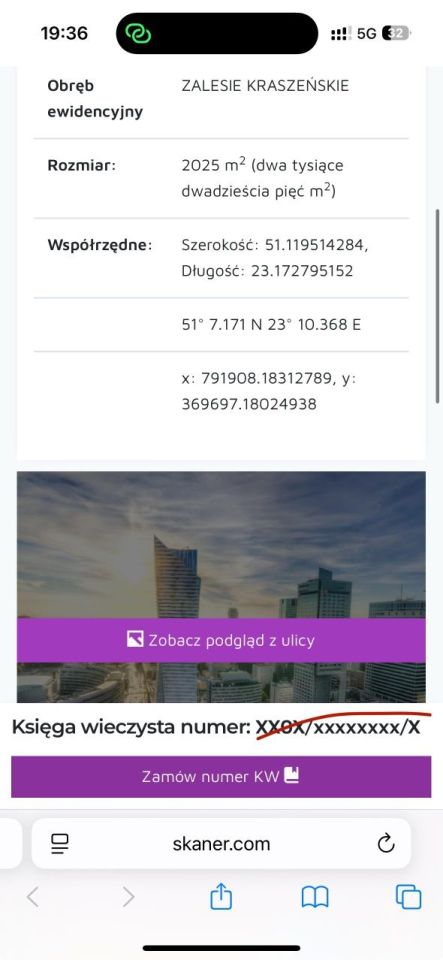Screen dimensions: 443x960
Task: Show open Safari tabs
Action: click(408, 898)
